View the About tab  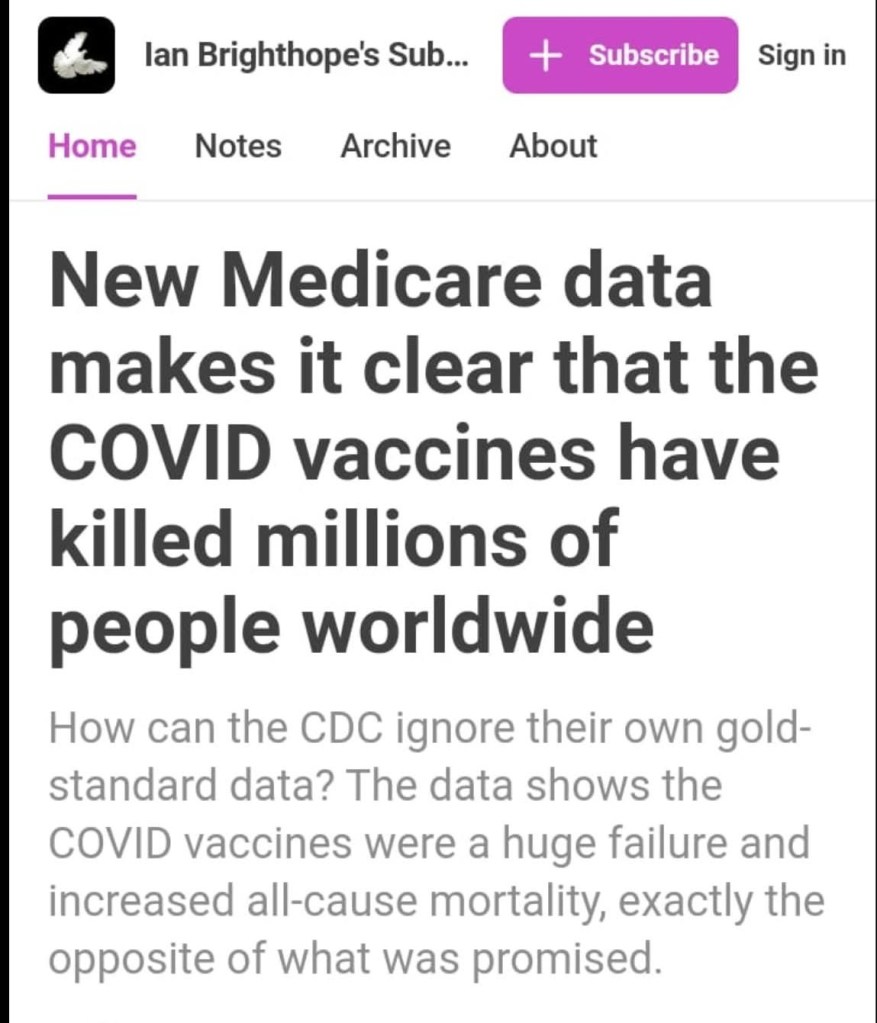553,146
